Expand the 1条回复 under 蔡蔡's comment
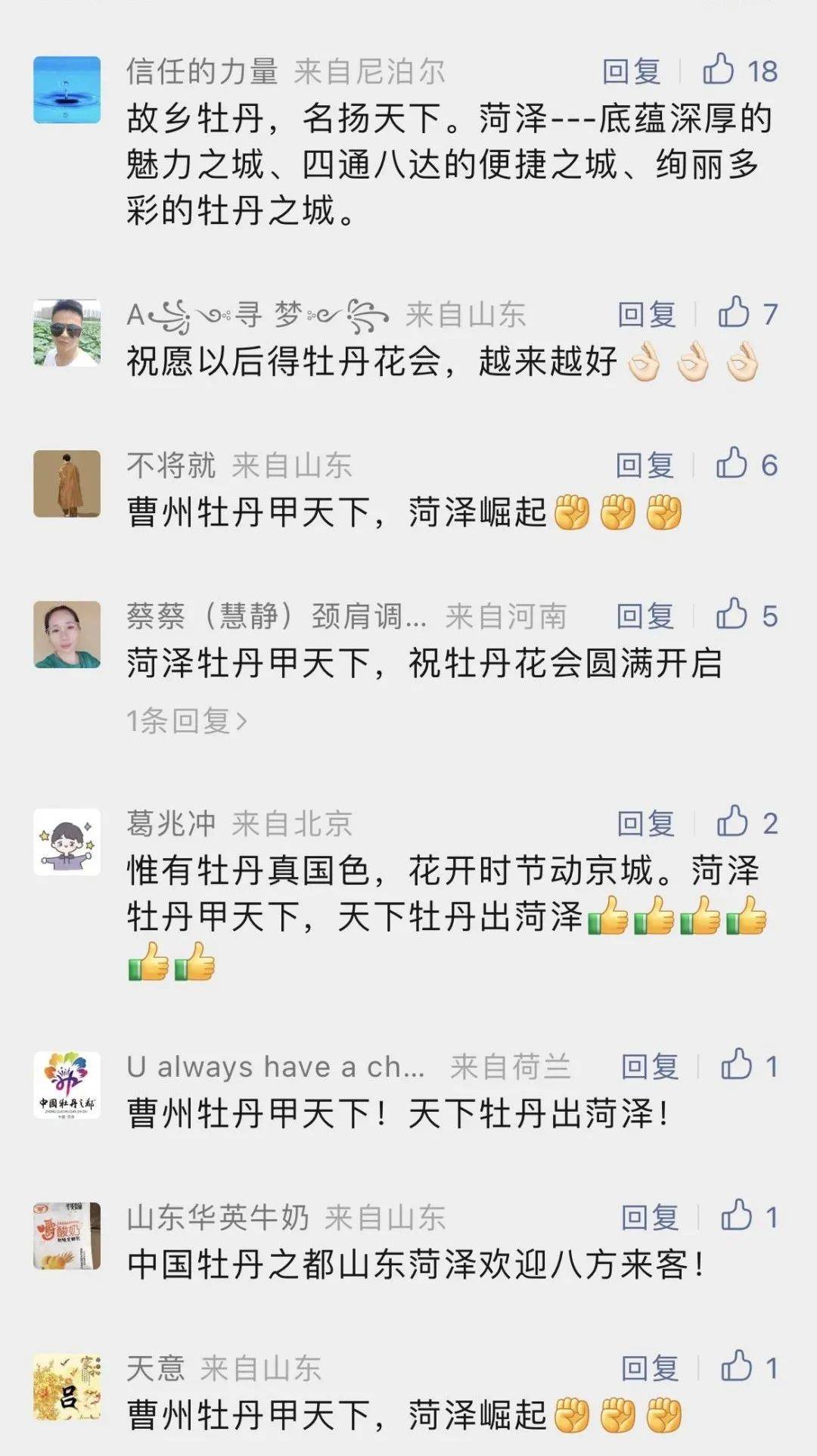Image resolution: width=817 pixels, height=1456 pixels. 187,721
